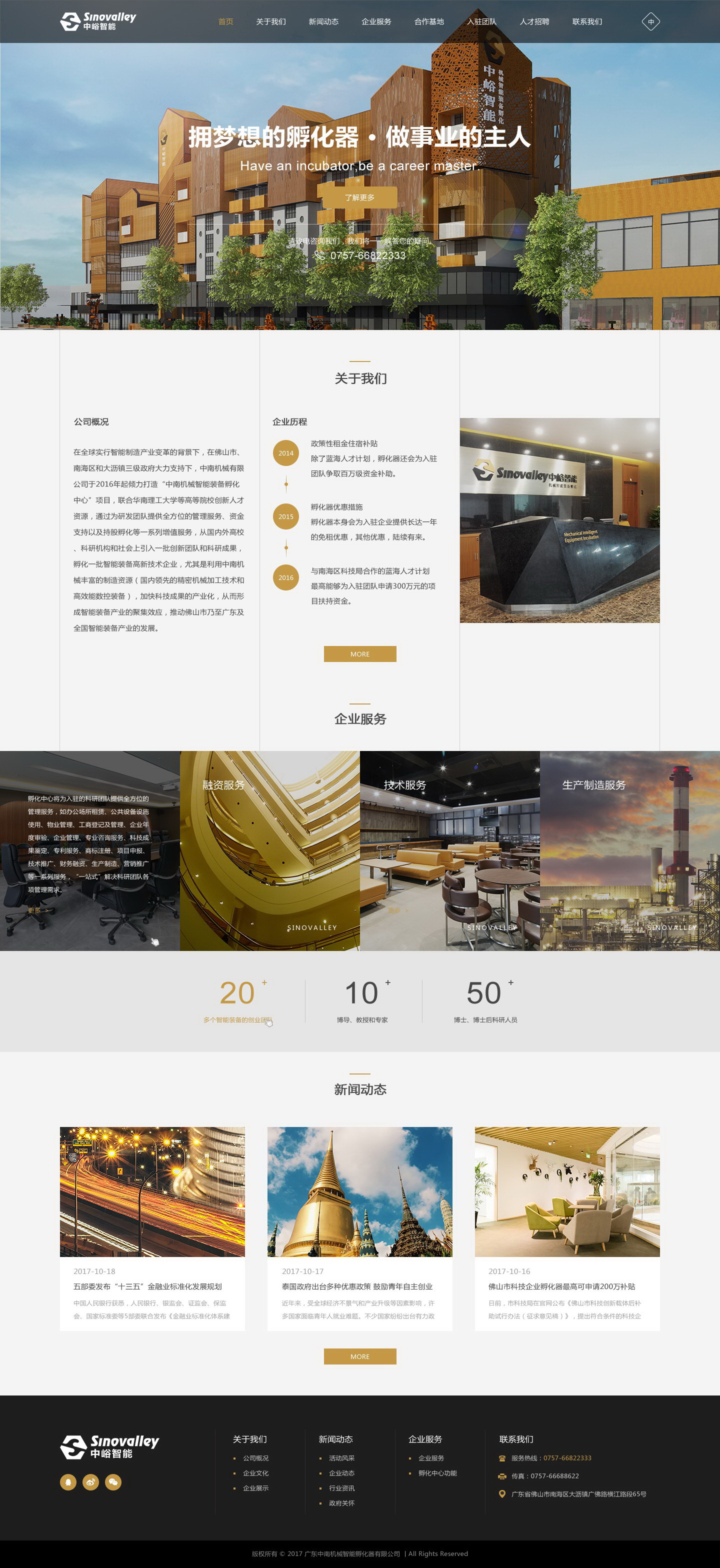Open 入驻团队 page

pos(481,22)
